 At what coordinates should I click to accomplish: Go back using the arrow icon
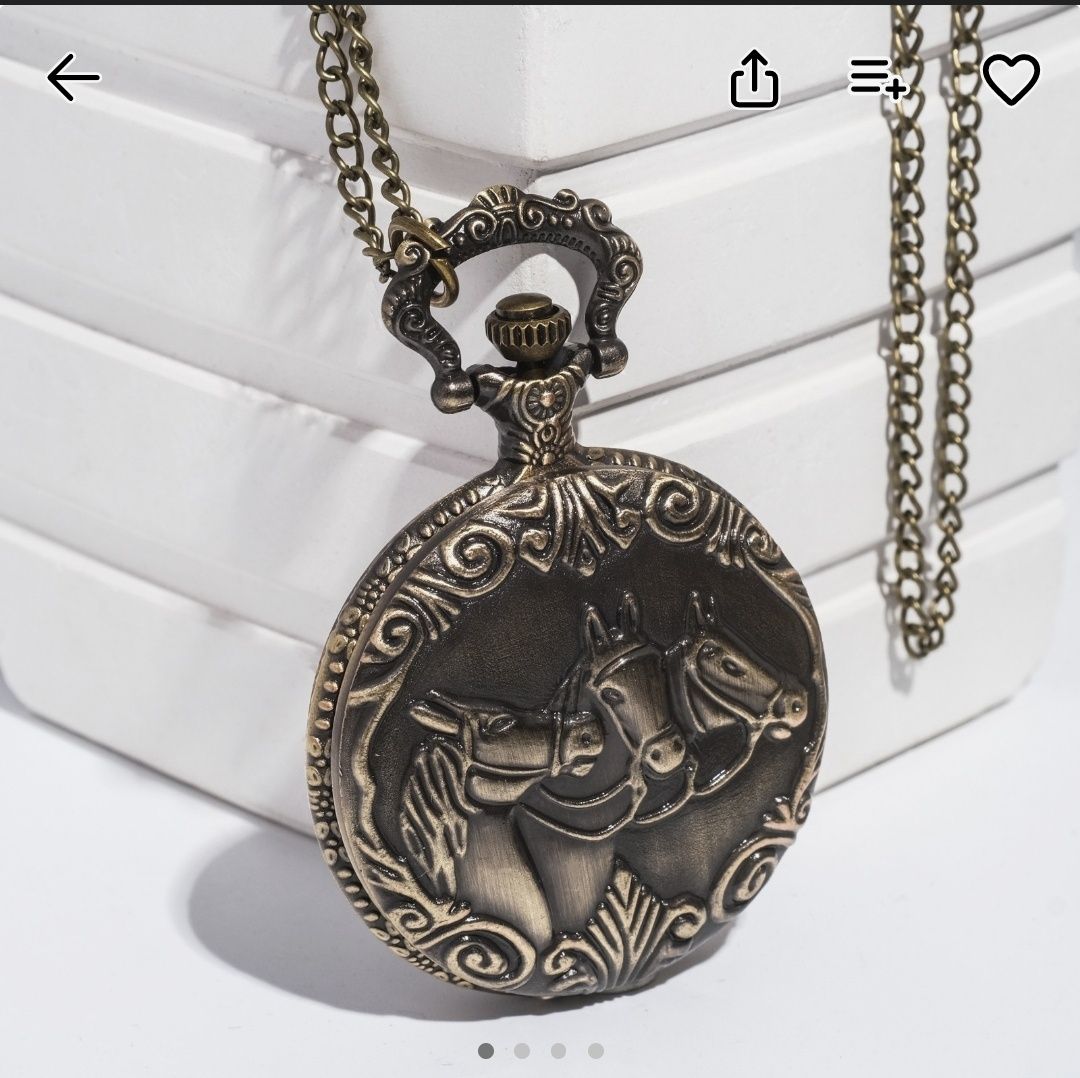click(73, 78)
